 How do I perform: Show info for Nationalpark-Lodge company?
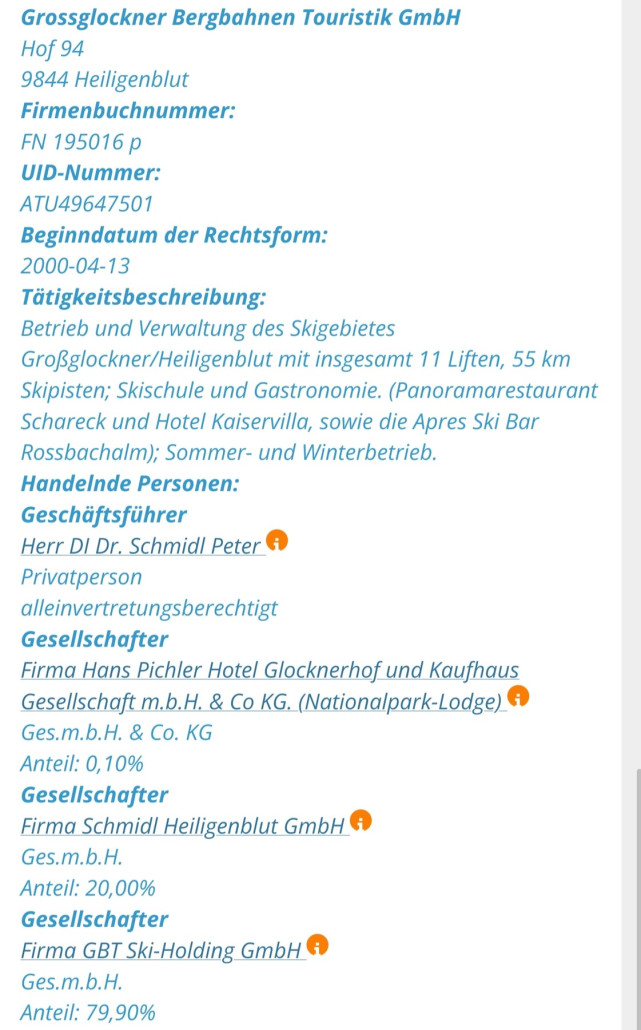(x=518, y=696)
